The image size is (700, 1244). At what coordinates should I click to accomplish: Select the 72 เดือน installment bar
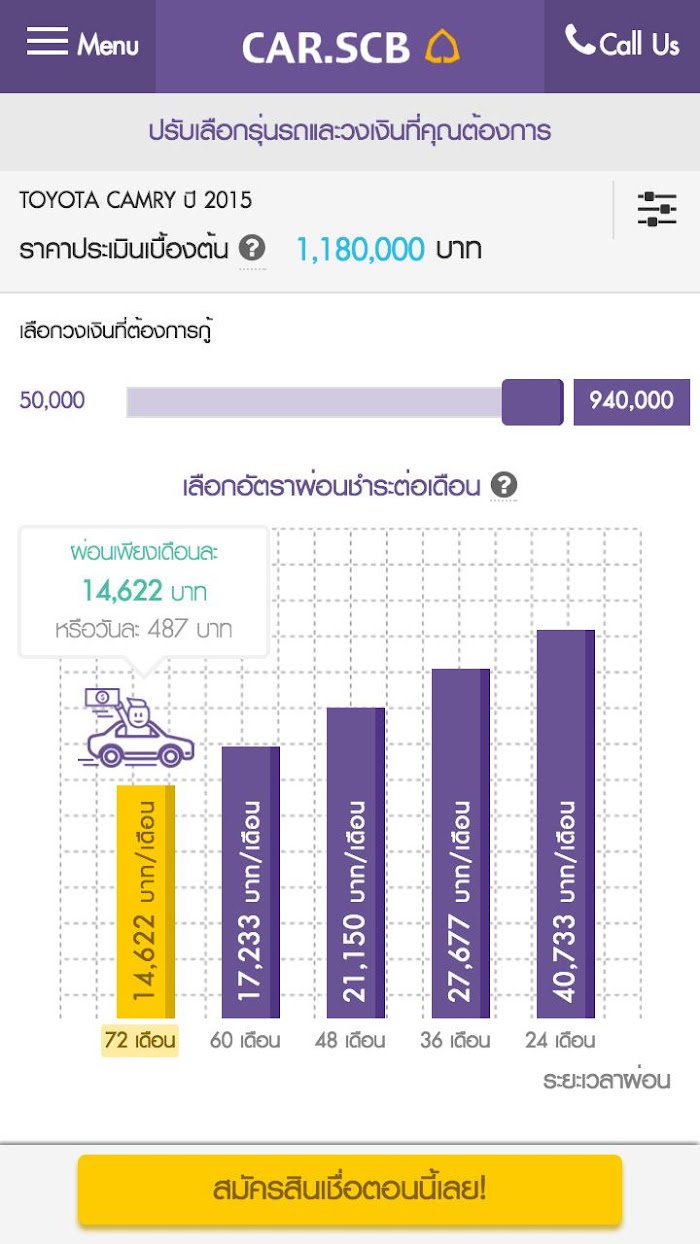(146, 900)
